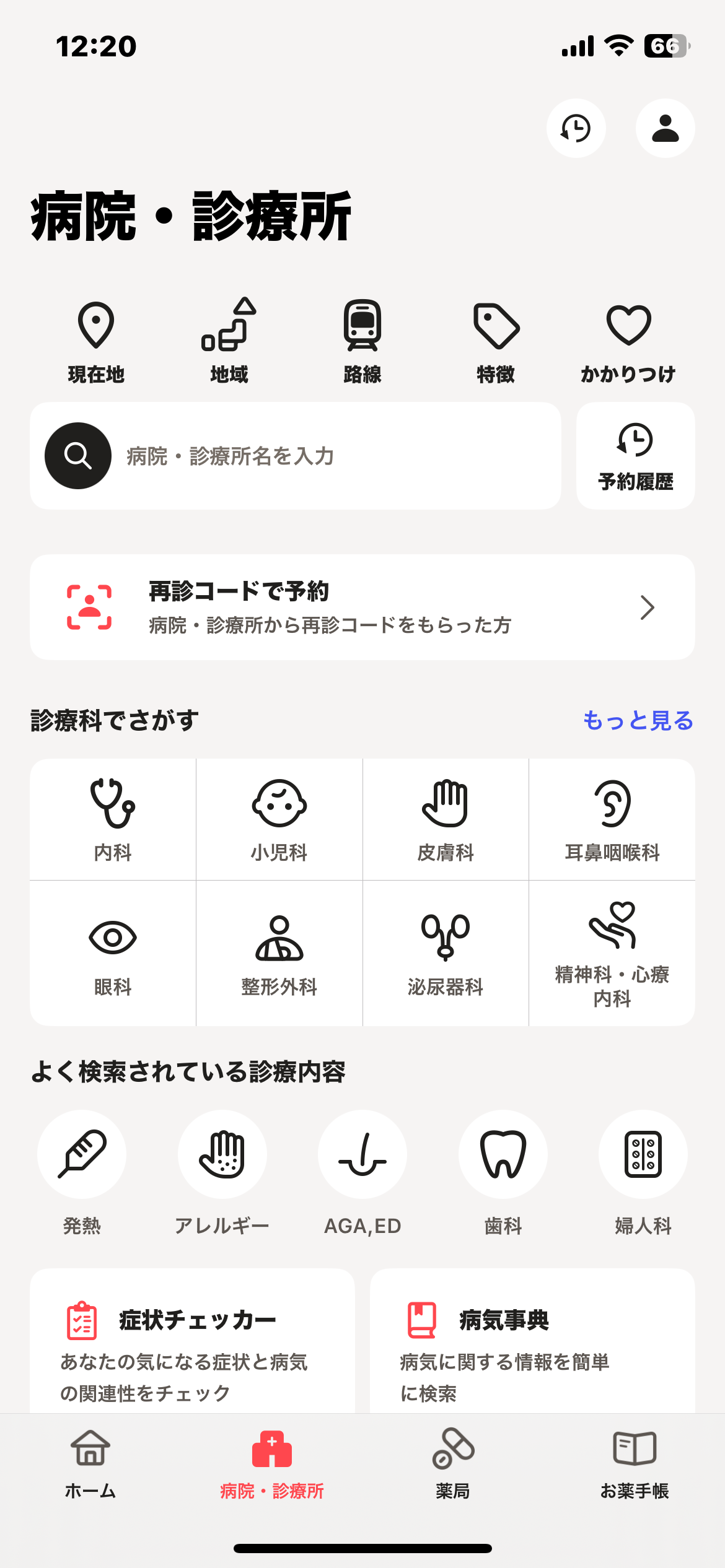Open 予約履歴 reservation history
Viewport: 725px width, 1568px height.
coord(635,456)
